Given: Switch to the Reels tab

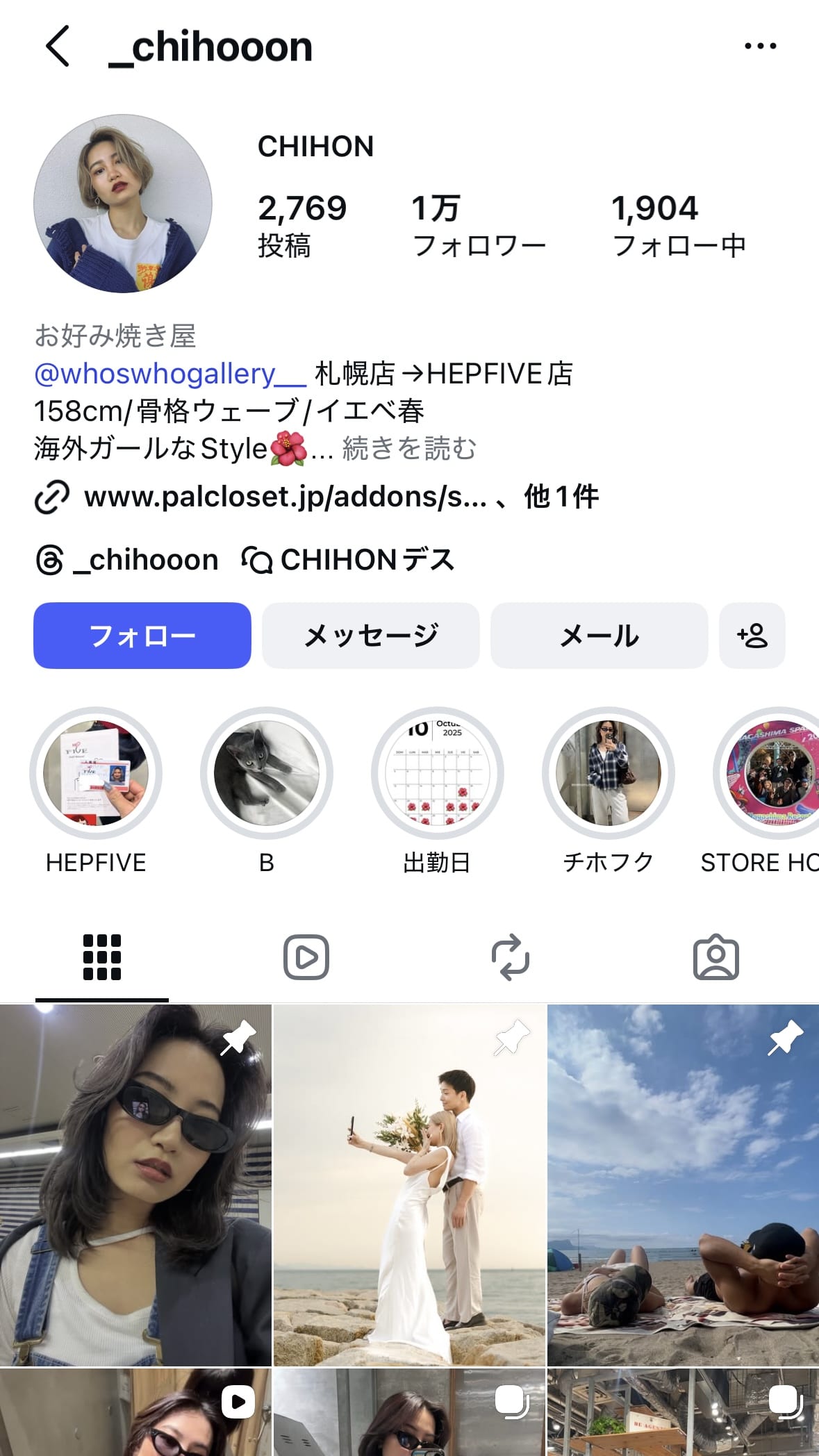Looking at the screenshot, I should [x=306, y=957].
